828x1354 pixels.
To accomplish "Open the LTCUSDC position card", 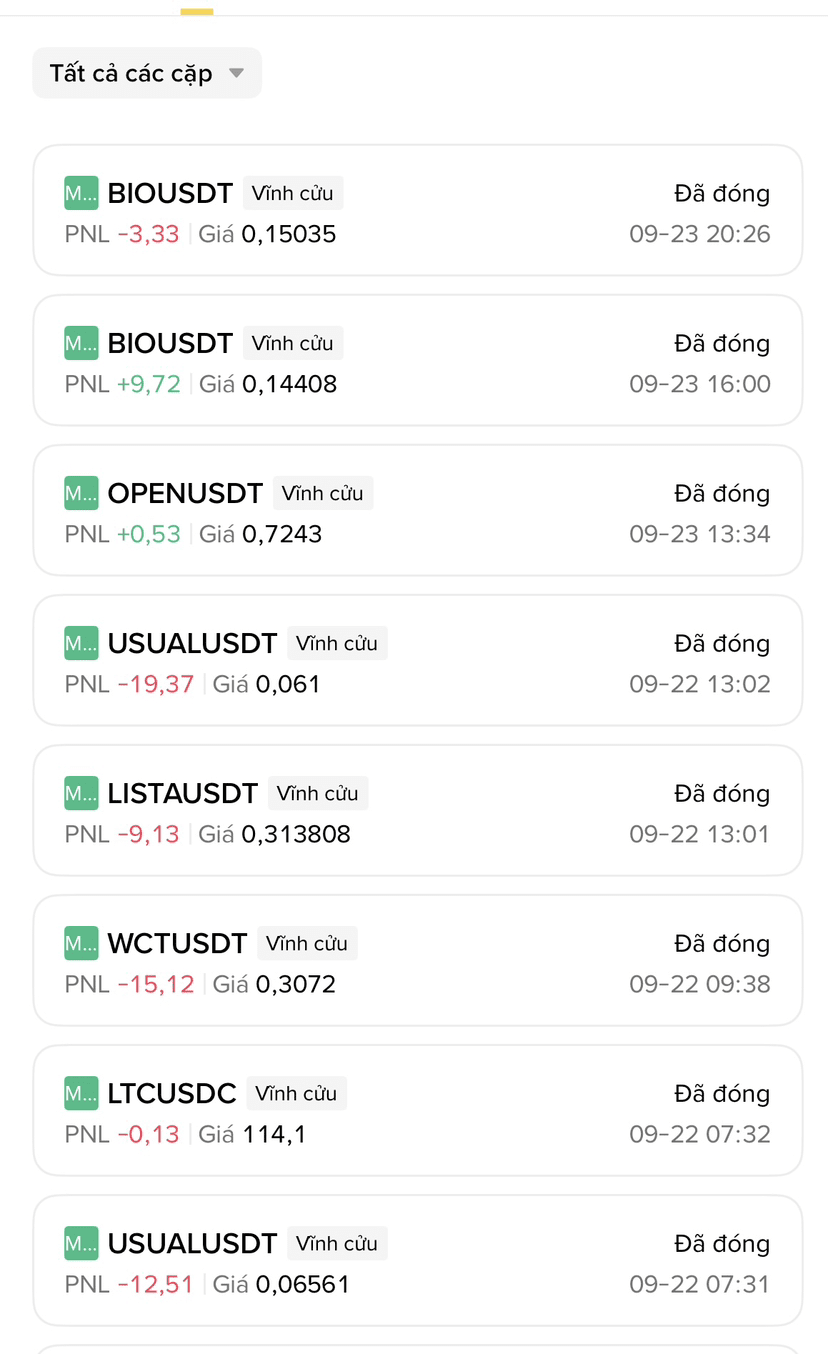I will [417, 1110].
